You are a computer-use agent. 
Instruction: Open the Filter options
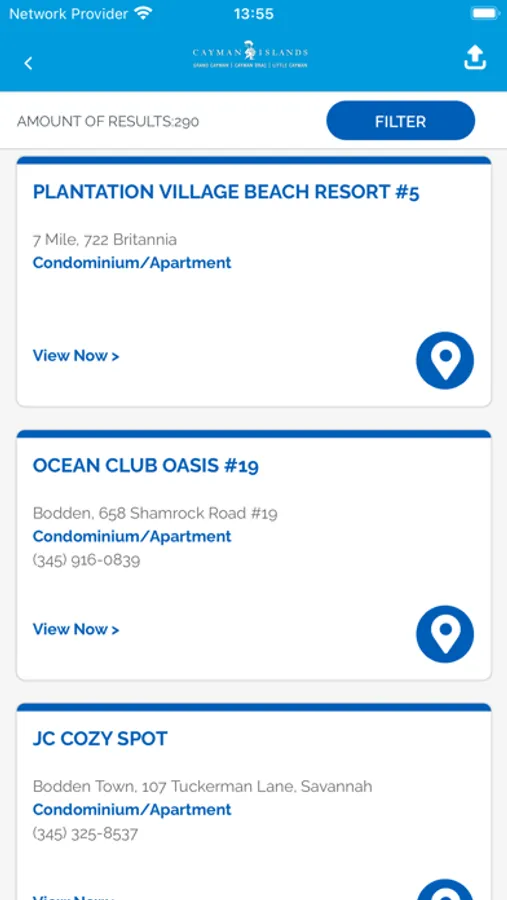400,121
